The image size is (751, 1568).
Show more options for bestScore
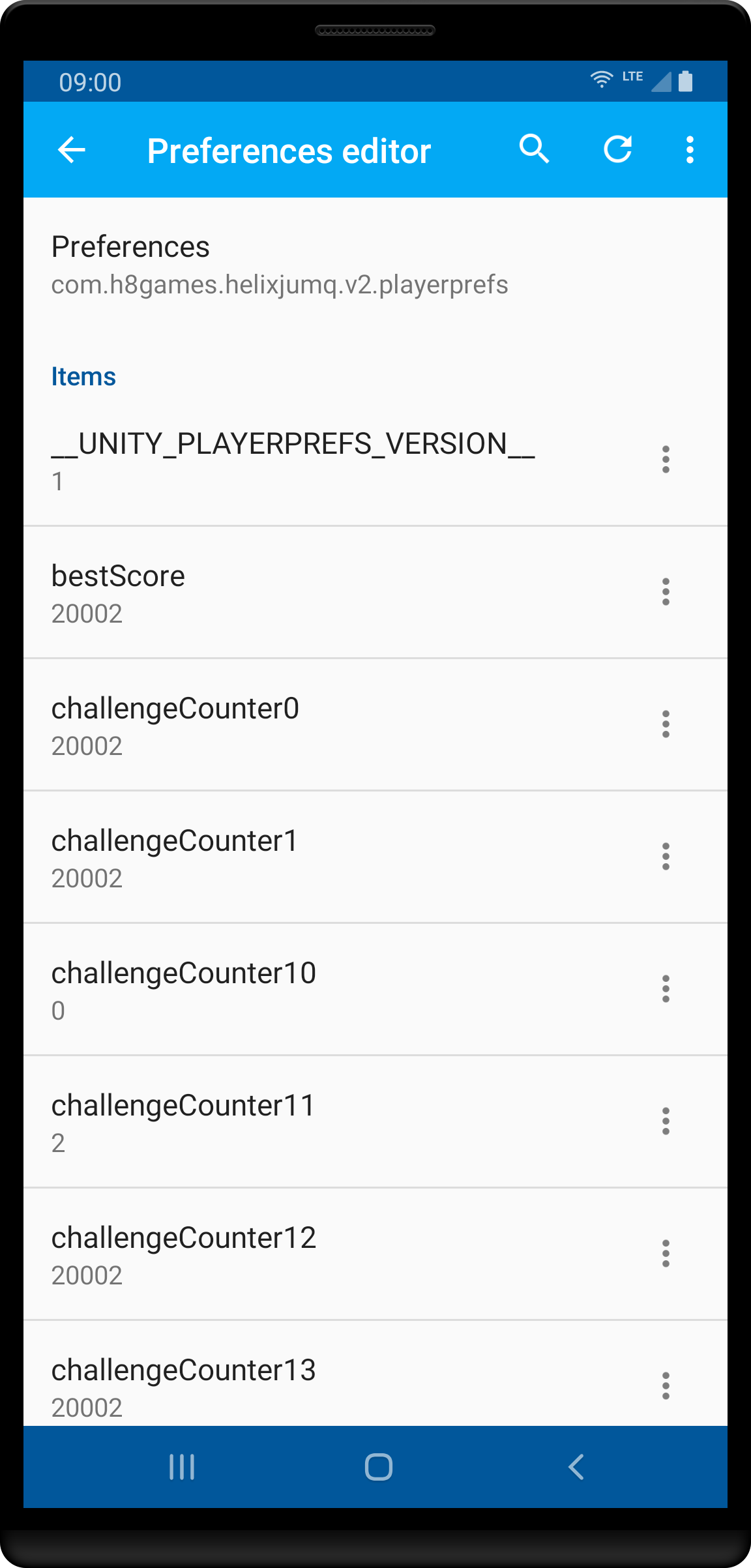pyautogui.click(x=666, y=592)
